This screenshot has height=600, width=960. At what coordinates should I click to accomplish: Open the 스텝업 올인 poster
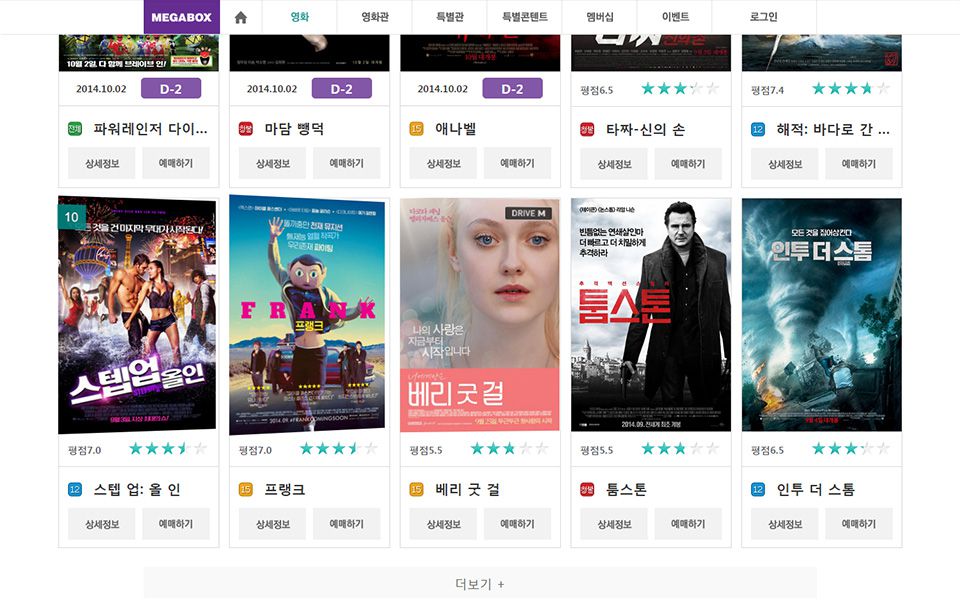click(137, 315)
